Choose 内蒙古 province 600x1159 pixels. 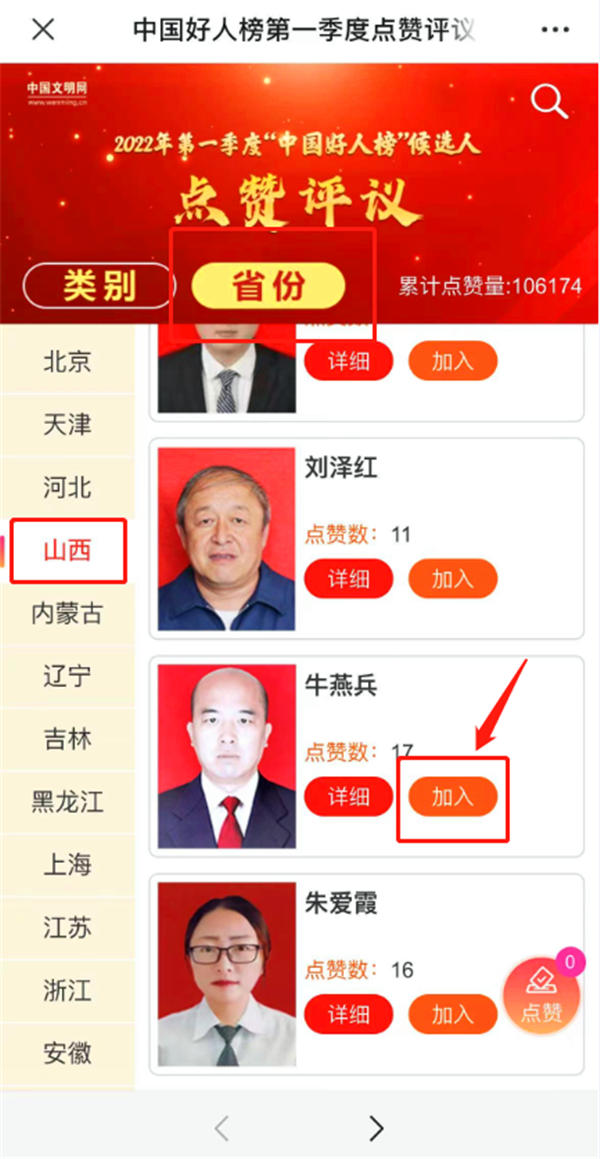(x=67, y=613)
